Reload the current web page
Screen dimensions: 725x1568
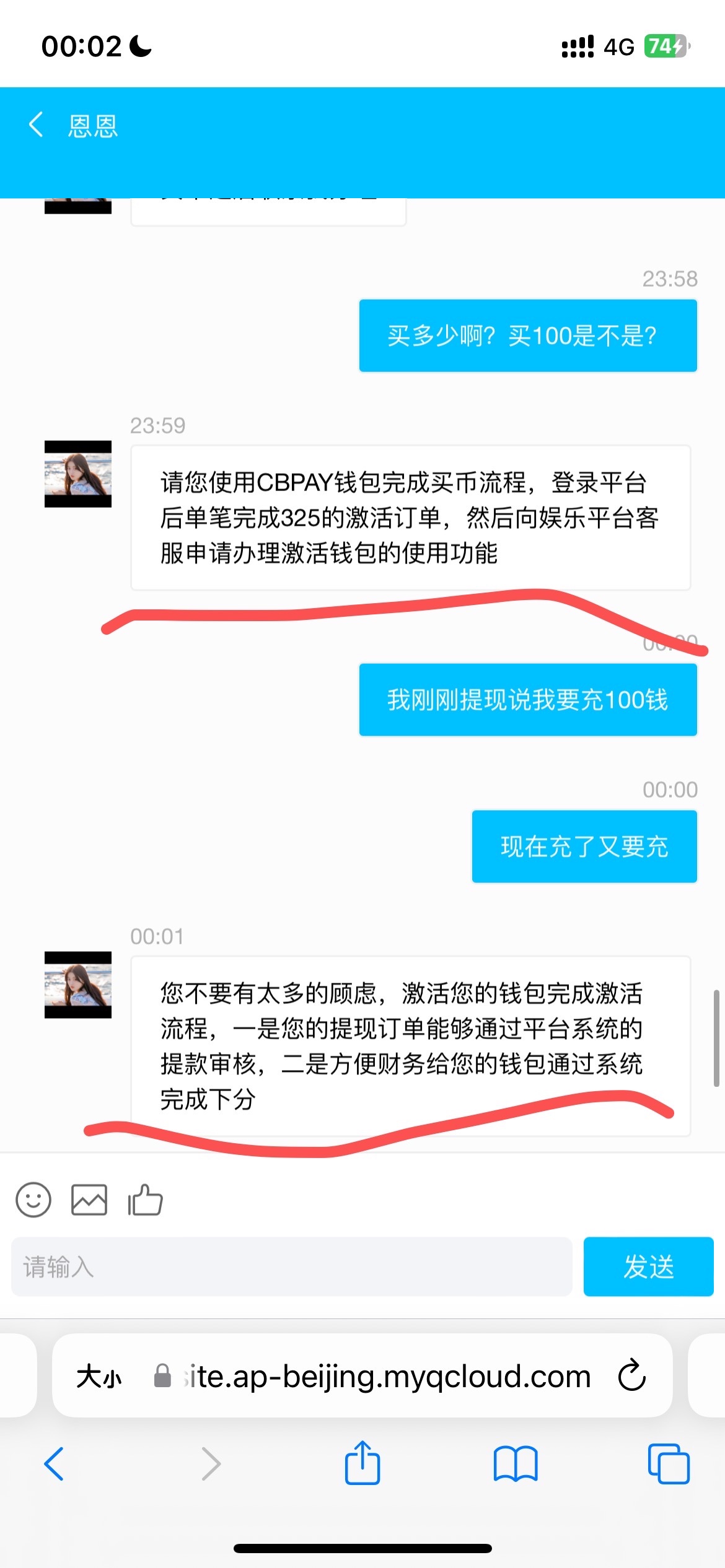[x=631, y=1376]
